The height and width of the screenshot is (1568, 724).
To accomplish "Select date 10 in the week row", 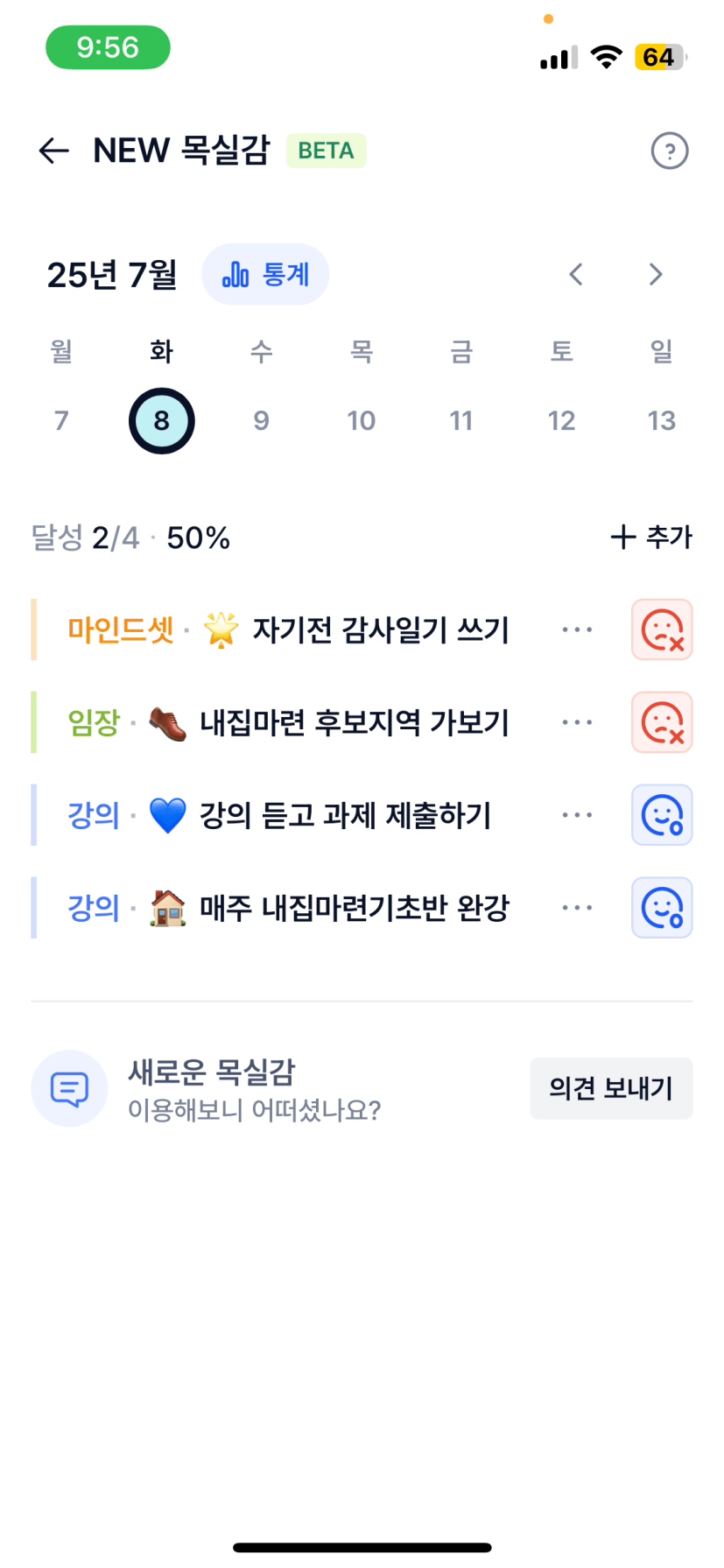I will coord(361,420).
